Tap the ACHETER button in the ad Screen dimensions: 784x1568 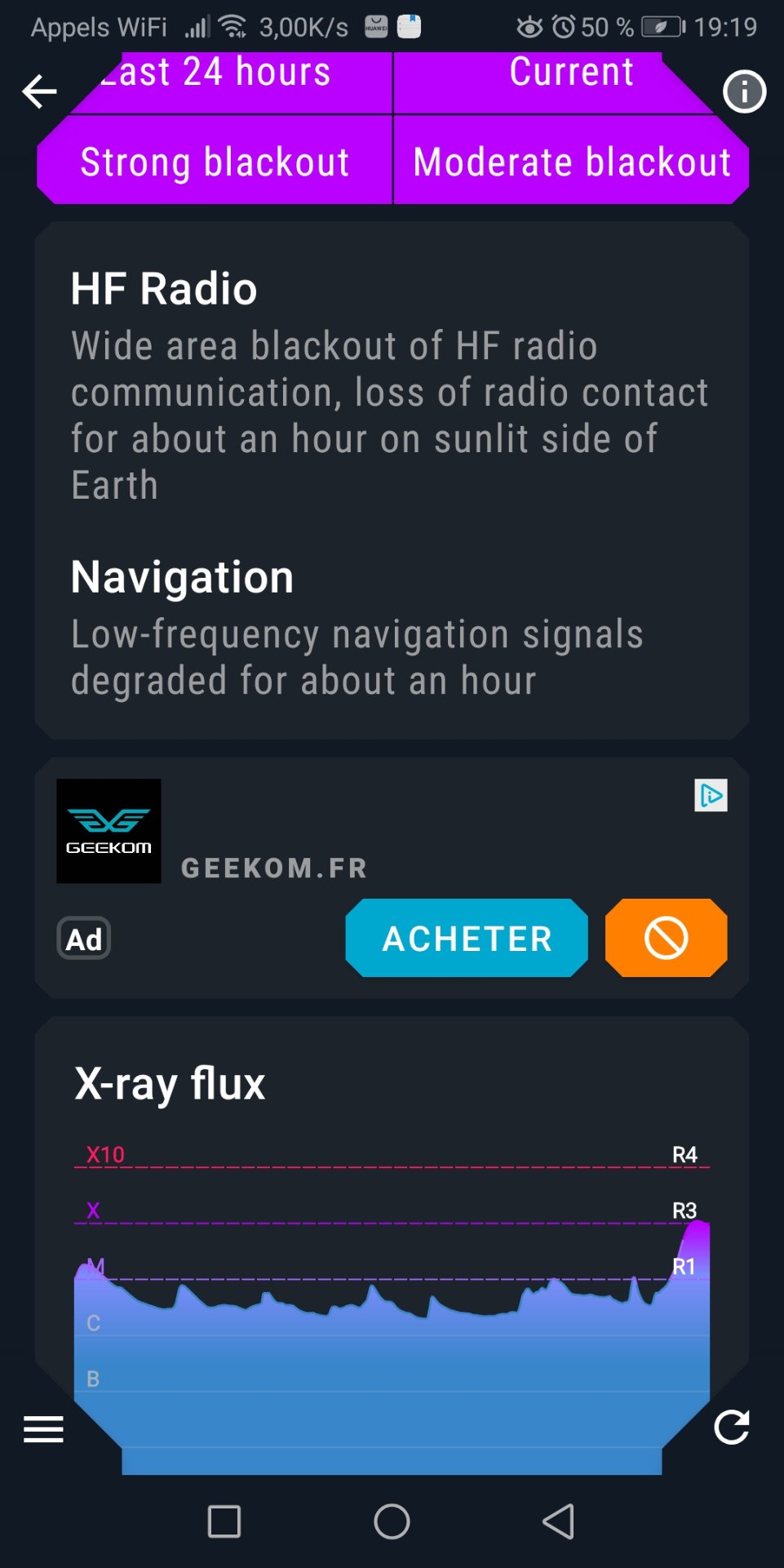pos(467,938)
